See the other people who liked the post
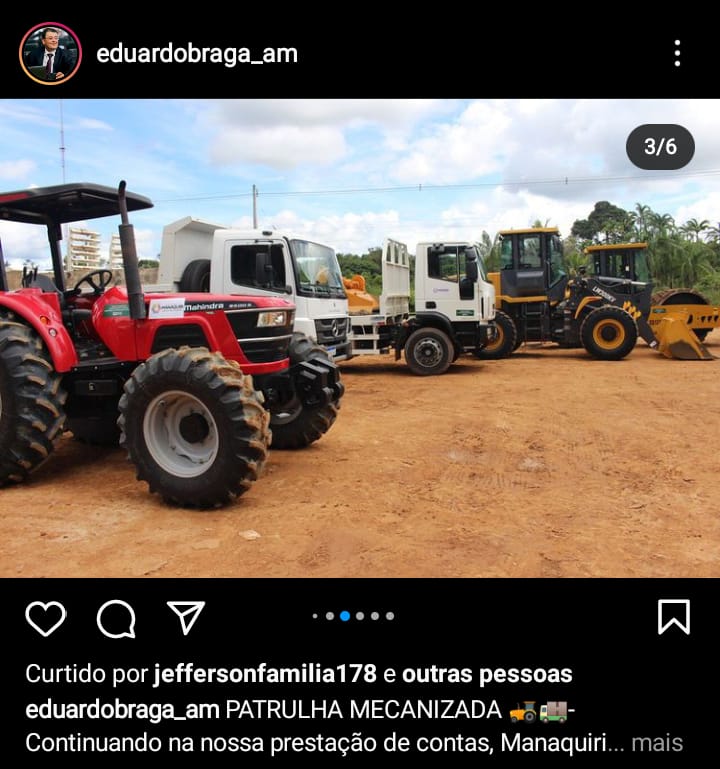 tap(487, 674)
